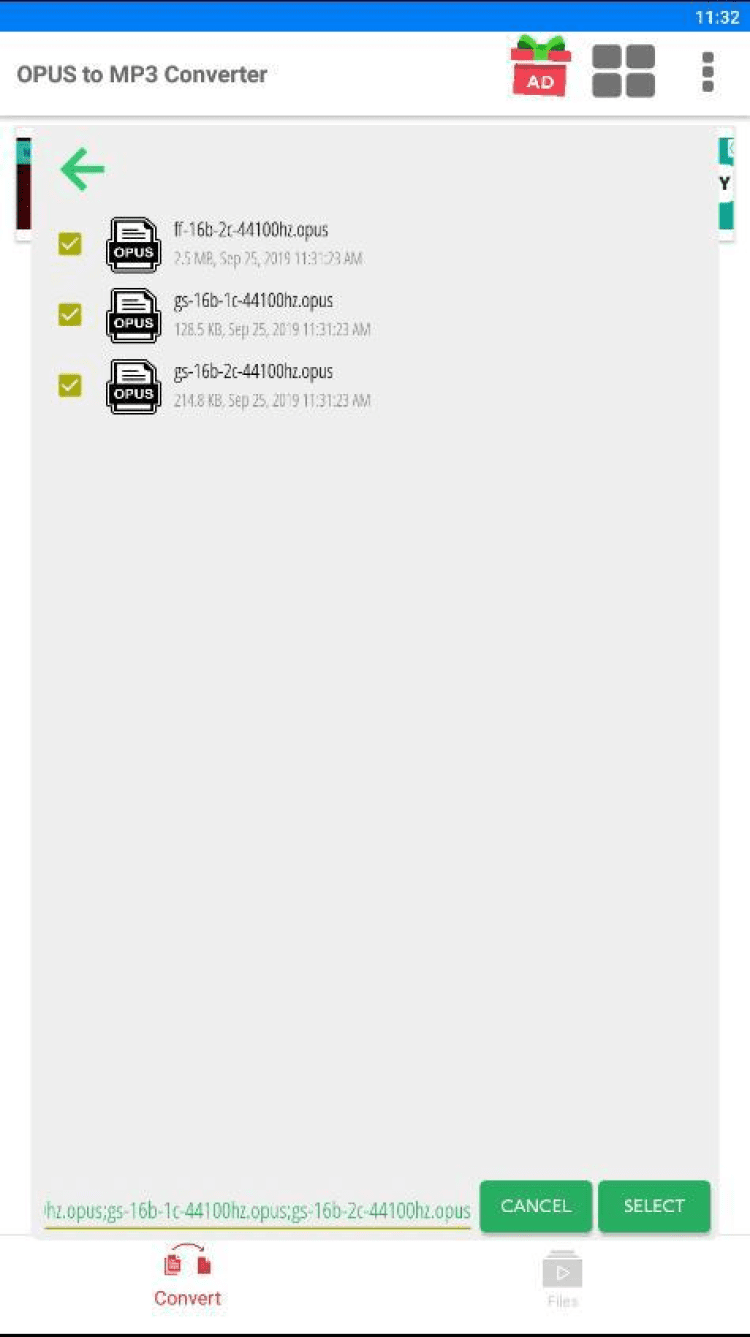This screenshot has width=750, height=1337.
Task: Switch to the Convert tab
Action: pos(188,1280)
